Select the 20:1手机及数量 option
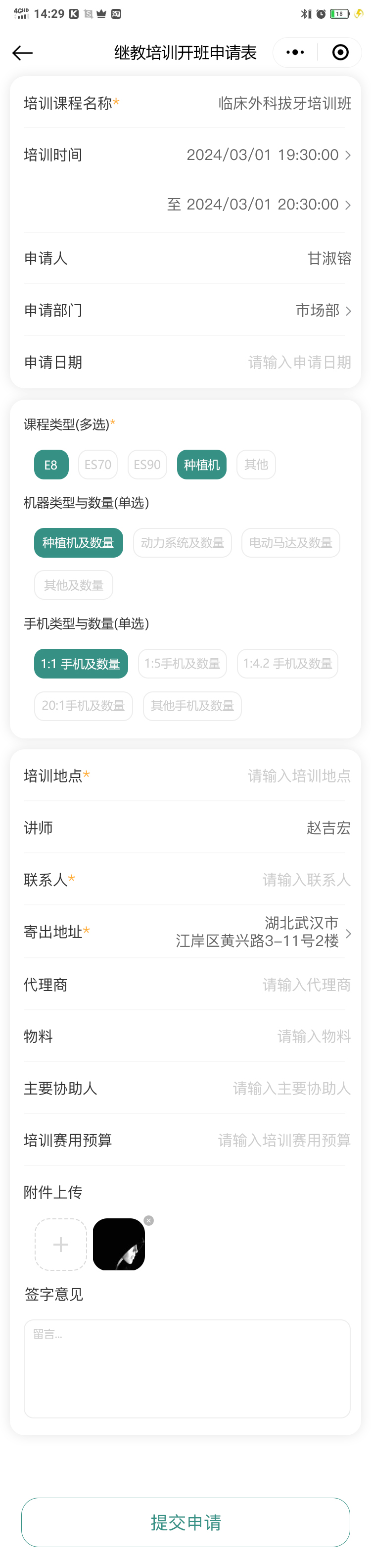This screenshot has height=1568, width=371. tap(83, 706)
